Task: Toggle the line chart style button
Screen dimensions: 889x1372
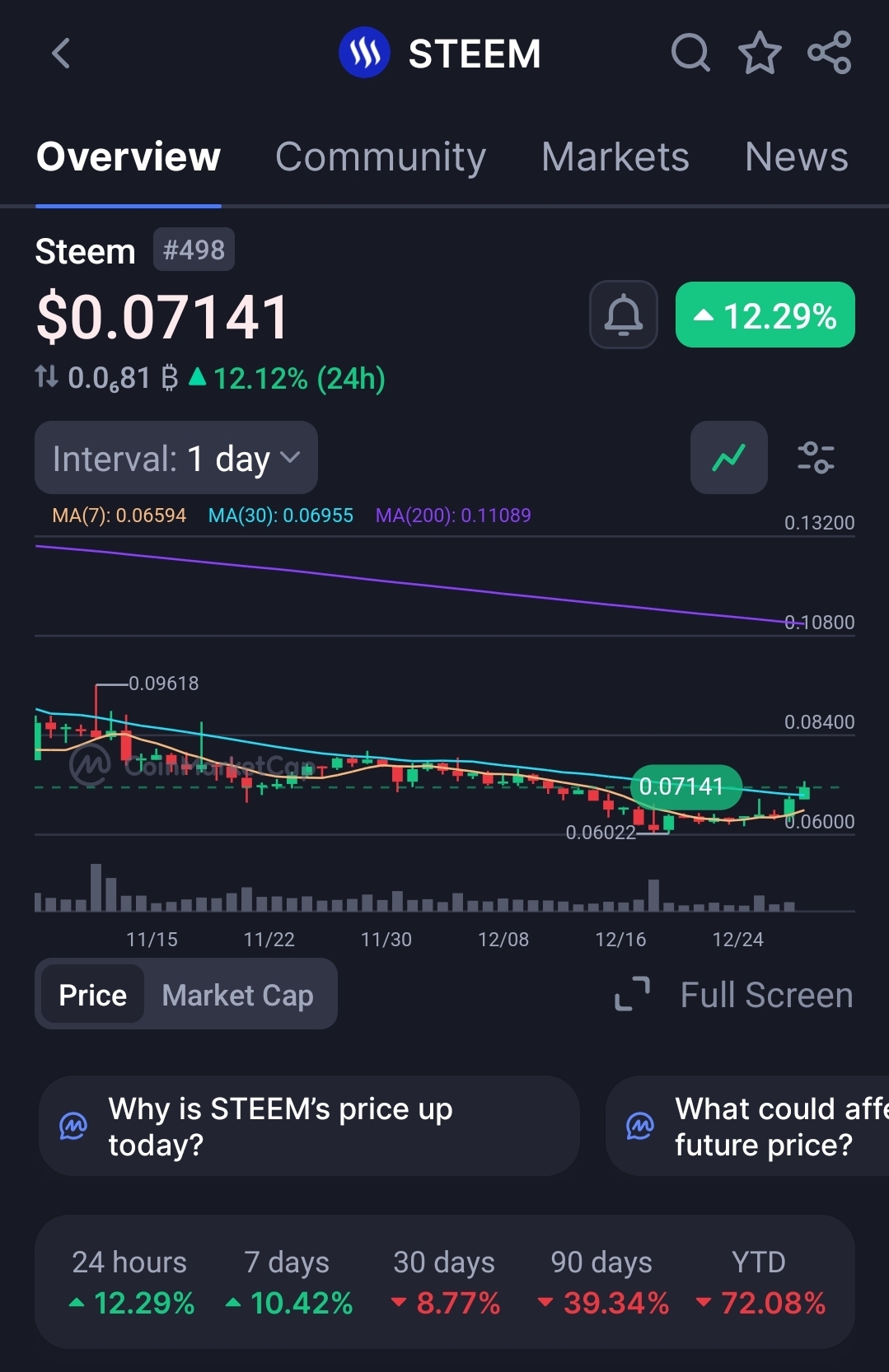Action: point(728,458)
